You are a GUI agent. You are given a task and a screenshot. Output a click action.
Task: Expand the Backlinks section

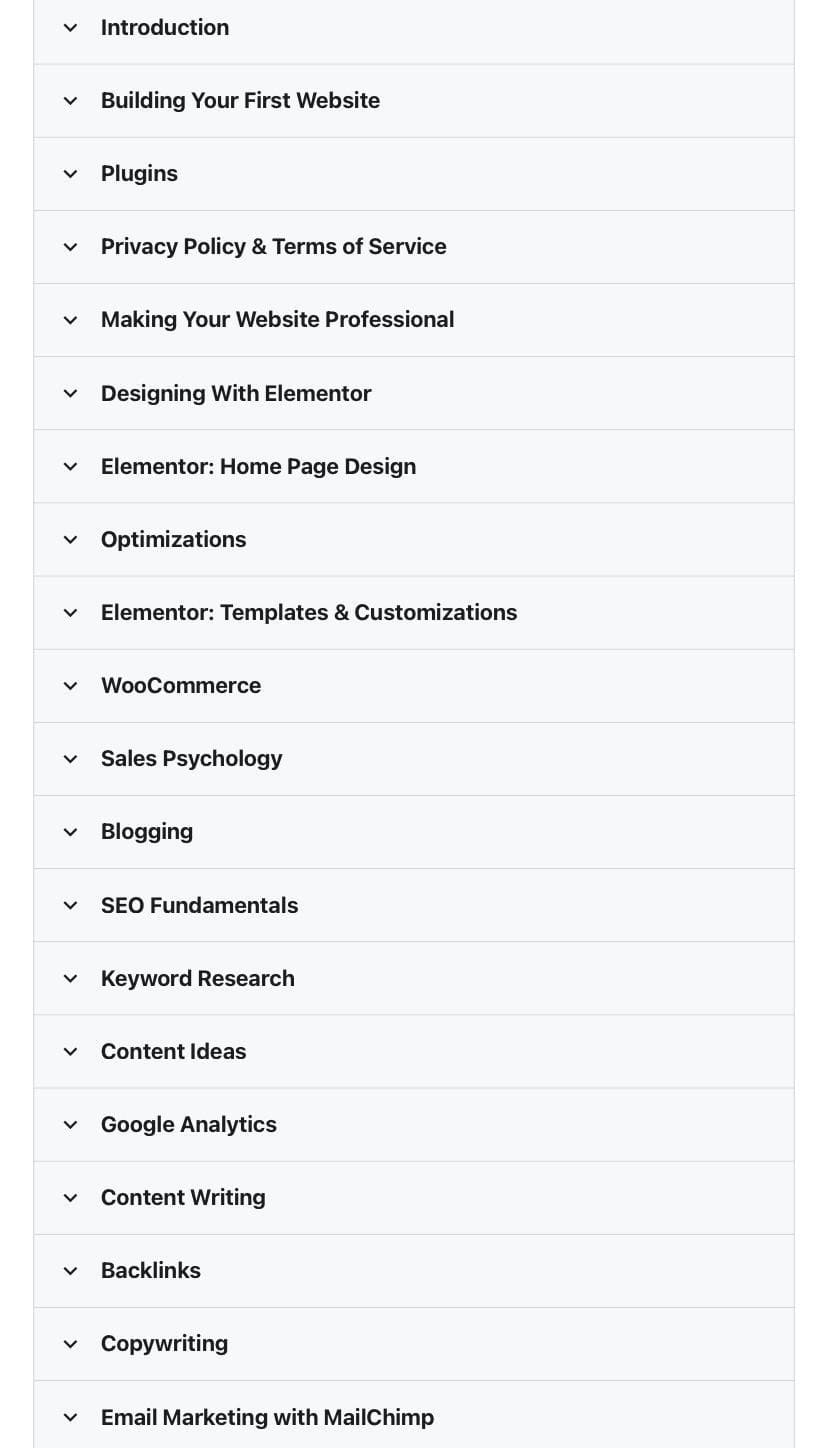click(414, 1271)
